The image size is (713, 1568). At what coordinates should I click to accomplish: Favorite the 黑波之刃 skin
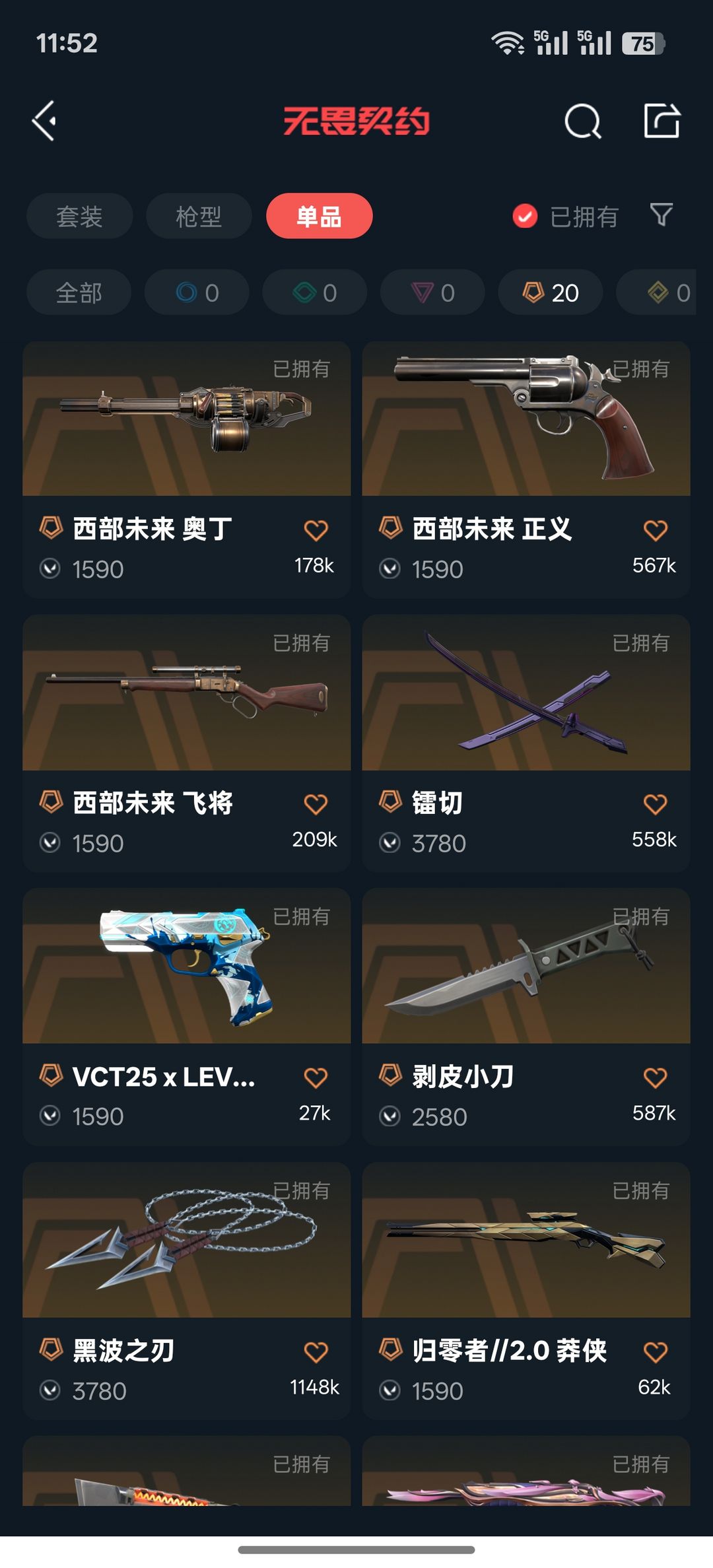pos(316,1351)
